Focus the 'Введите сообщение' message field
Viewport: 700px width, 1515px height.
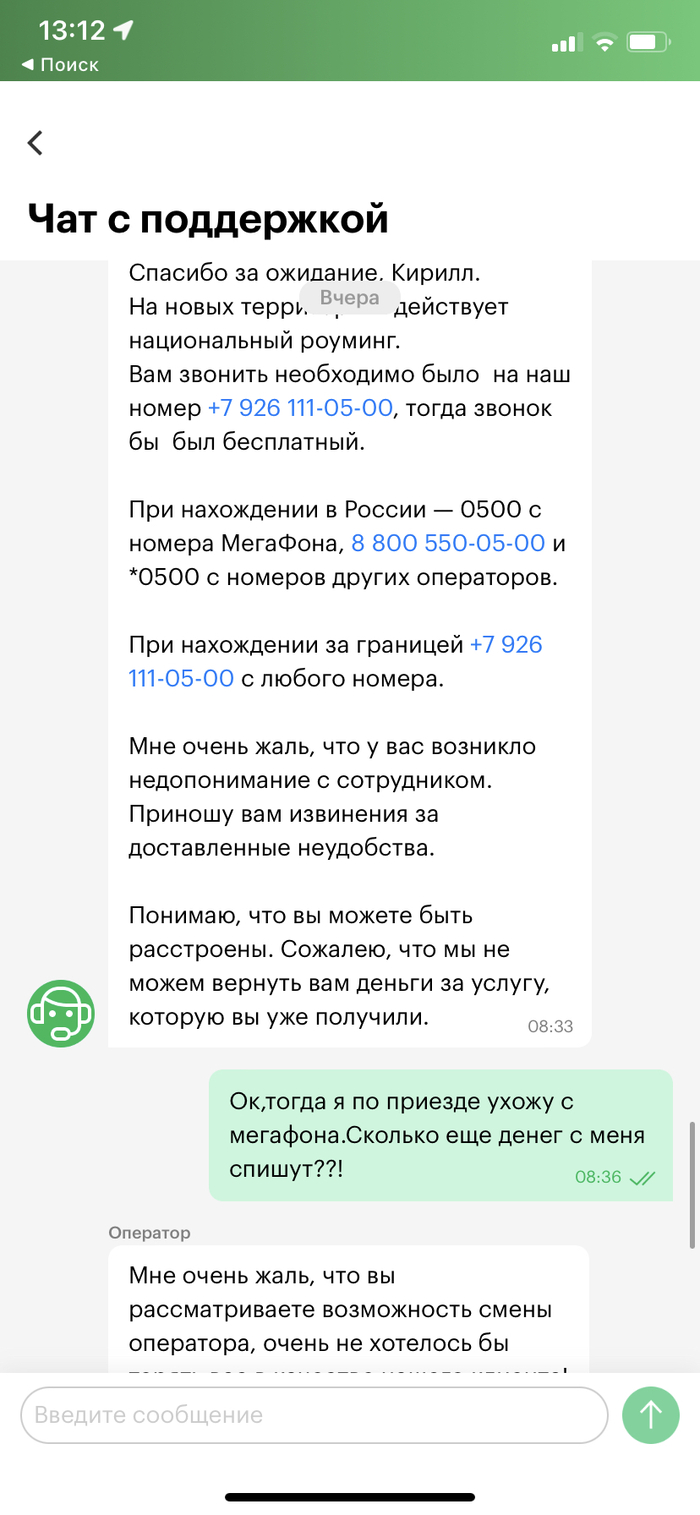point(314,1415)
